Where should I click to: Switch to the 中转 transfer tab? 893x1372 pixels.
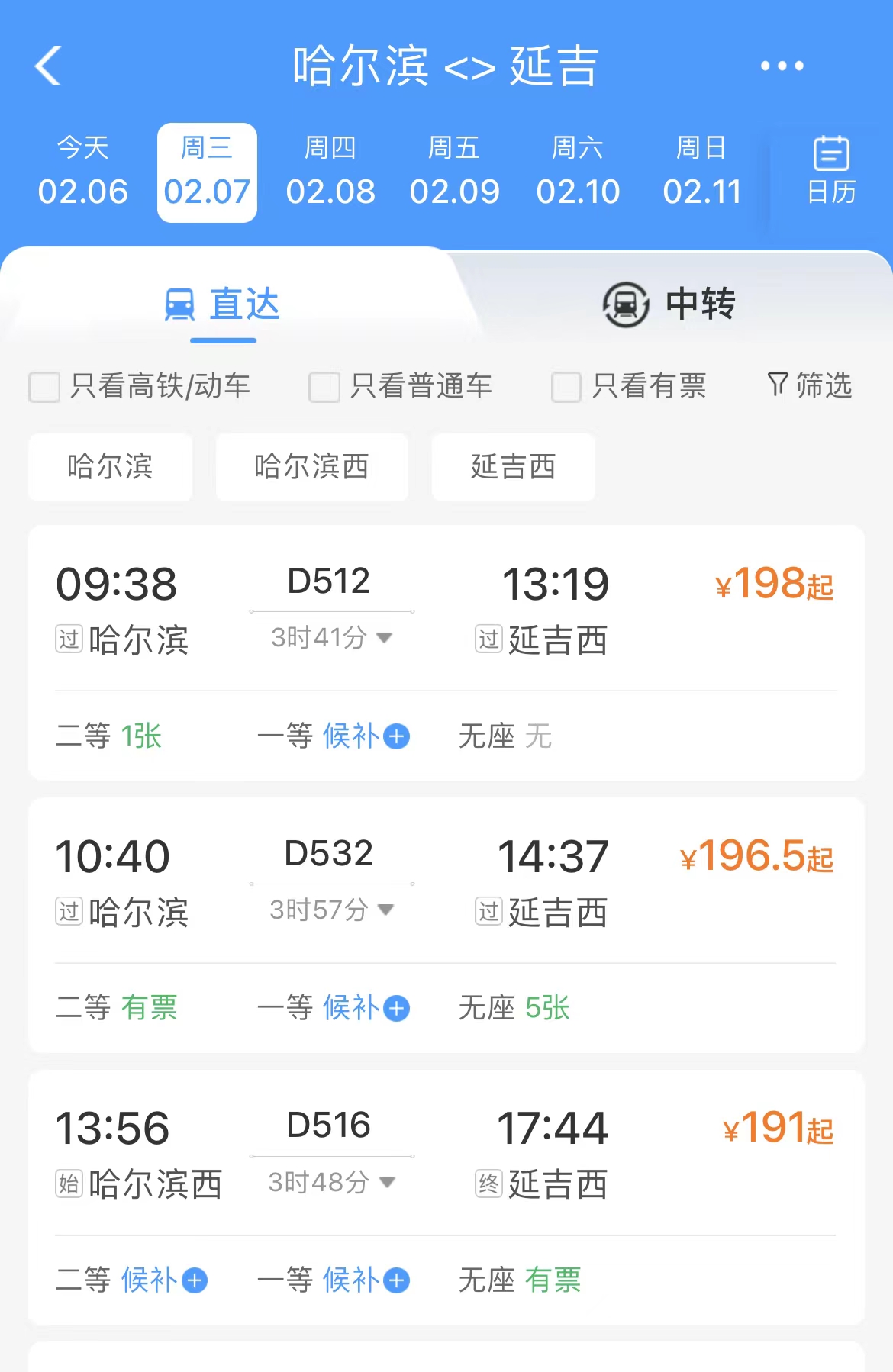point(669,304)
